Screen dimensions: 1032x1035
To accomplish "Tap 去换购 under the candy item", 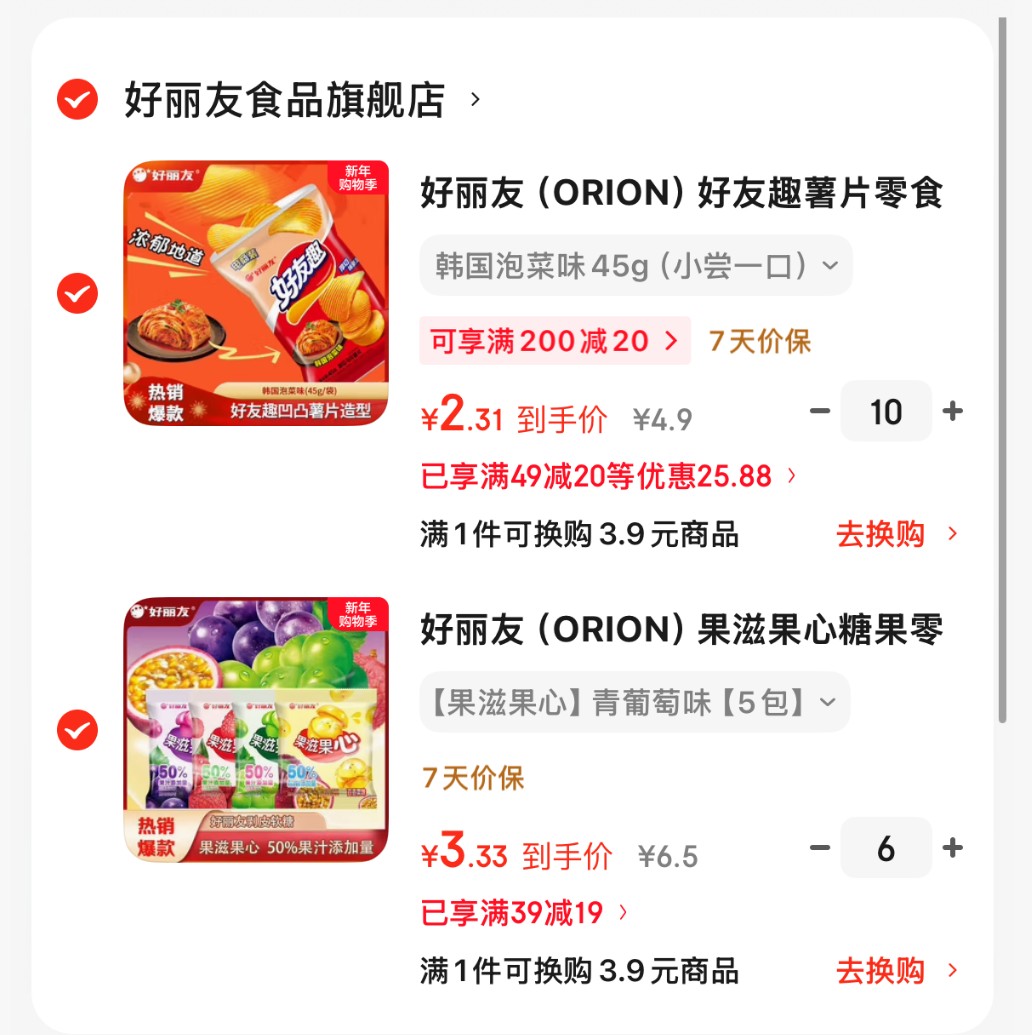I will pos(896,971).
